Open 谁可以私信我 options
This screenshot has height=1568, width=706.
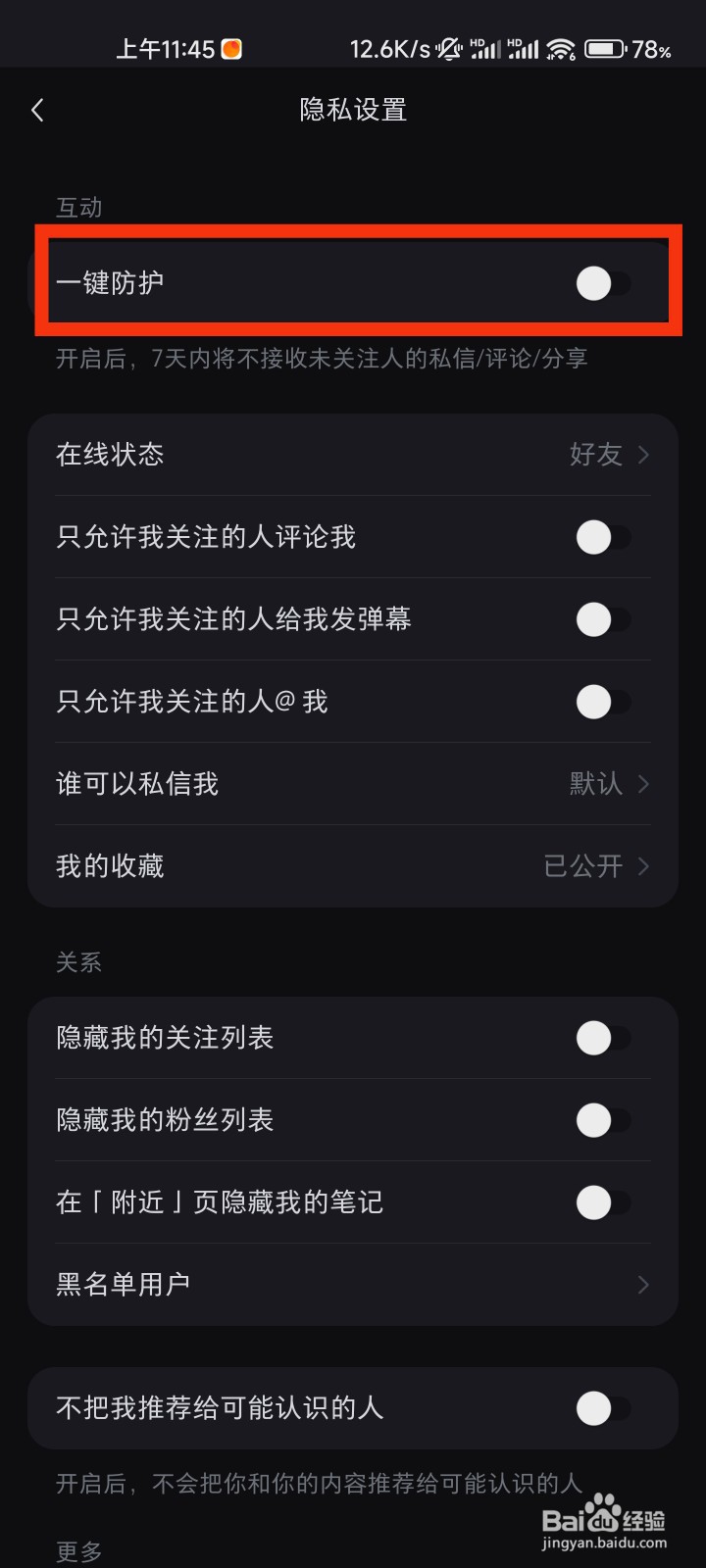click(353, 784)
